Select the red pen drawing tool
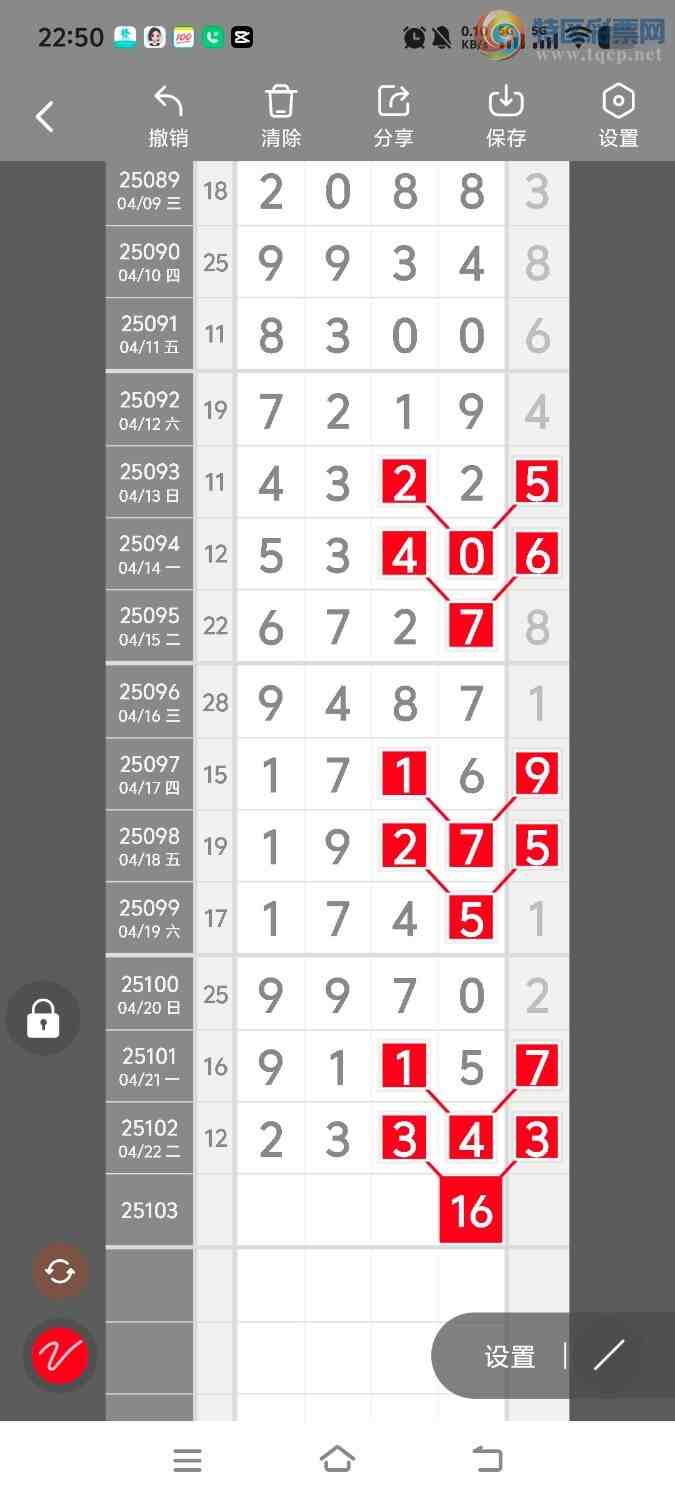Viewport: 675px width, 1500px height. click(x=60, y=1356)
